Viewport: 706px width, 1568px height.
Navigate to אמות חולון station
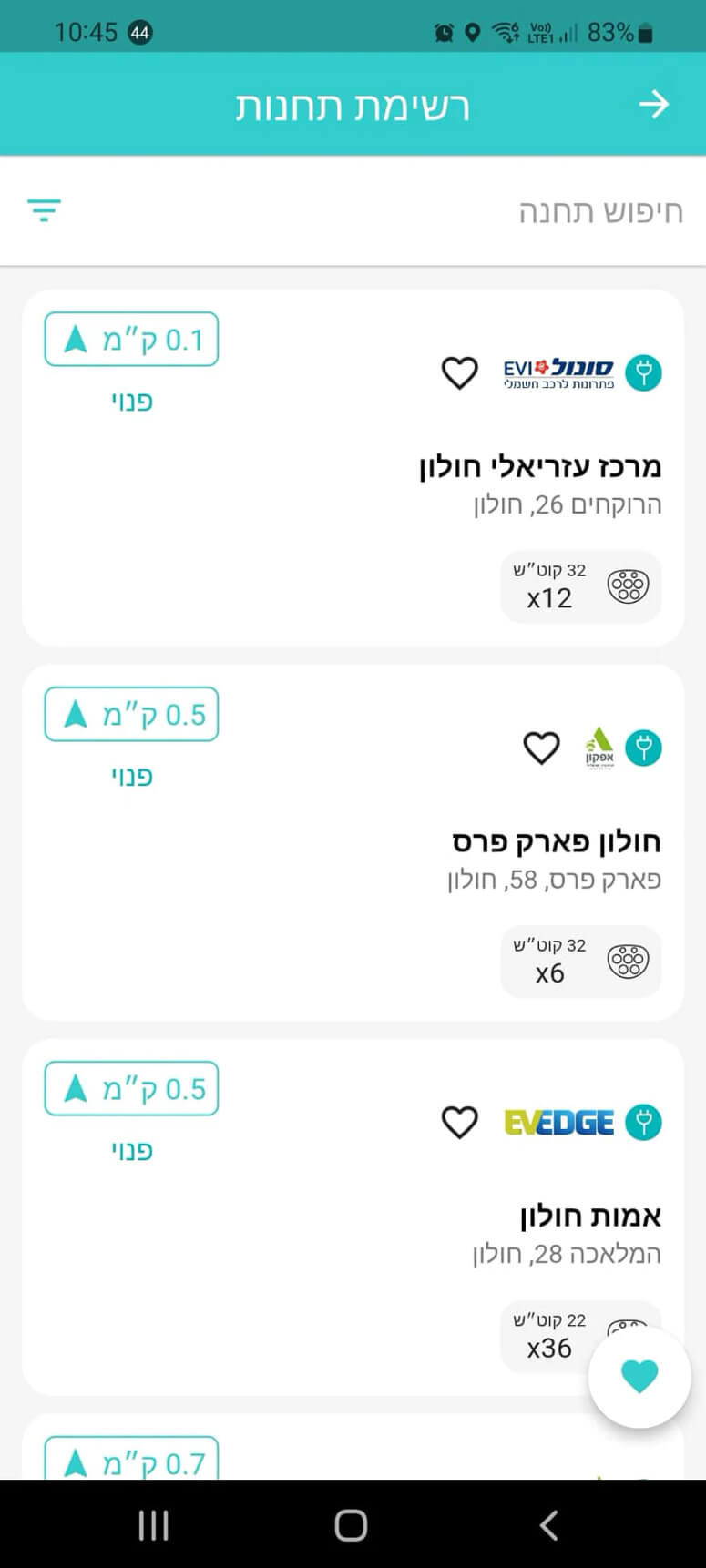(x=131, y=1089)
